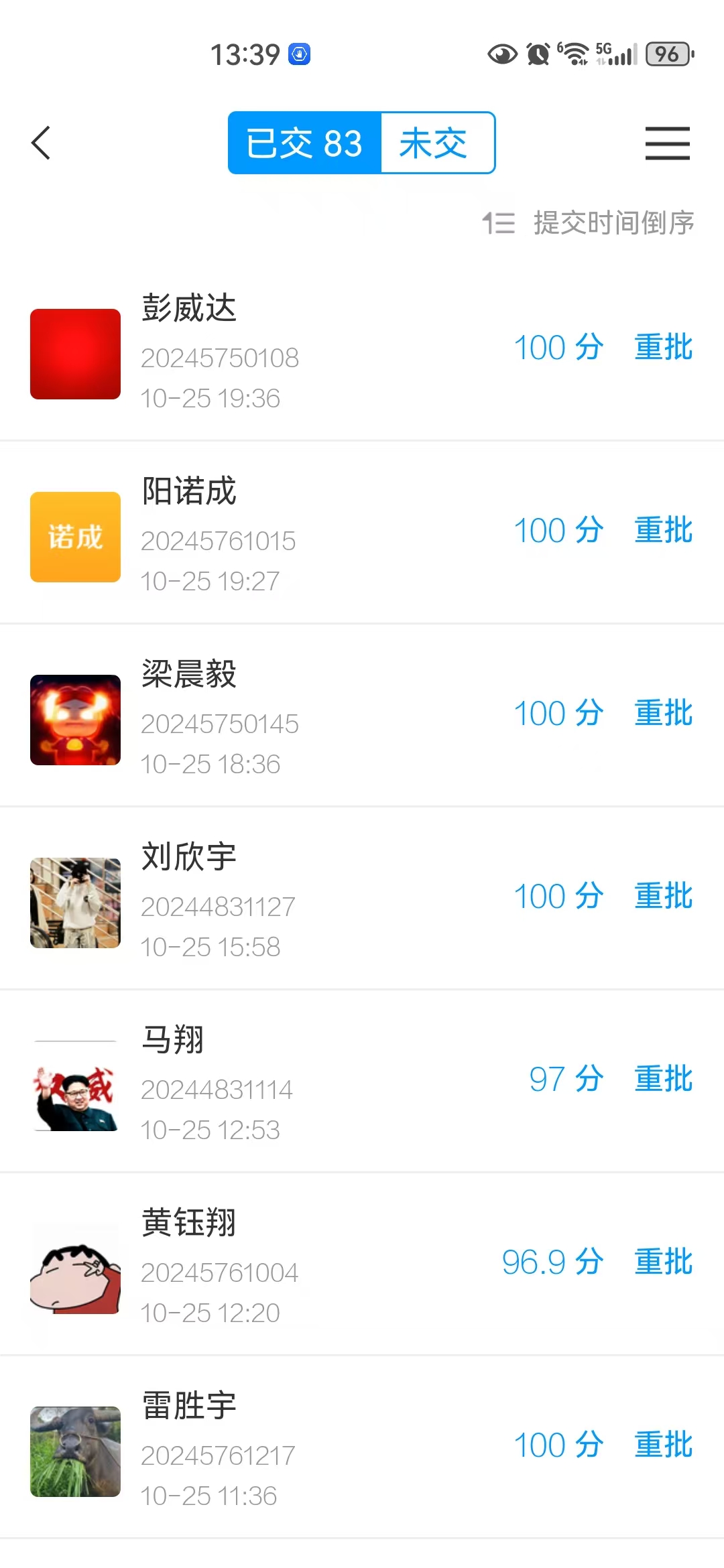Open 梁晨毅's submission

[268, 718]
